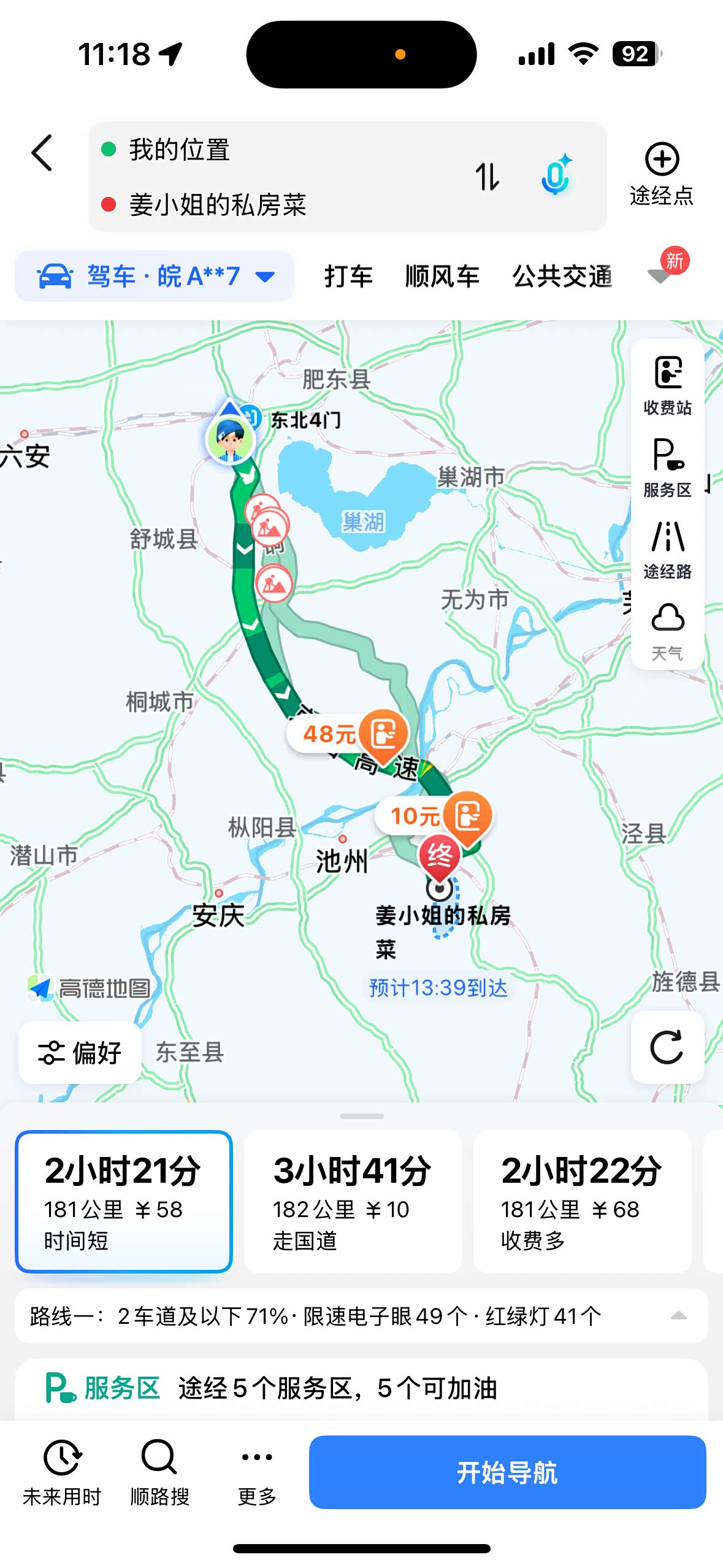Open 未来用时 future travel time

click(62, 1472)
